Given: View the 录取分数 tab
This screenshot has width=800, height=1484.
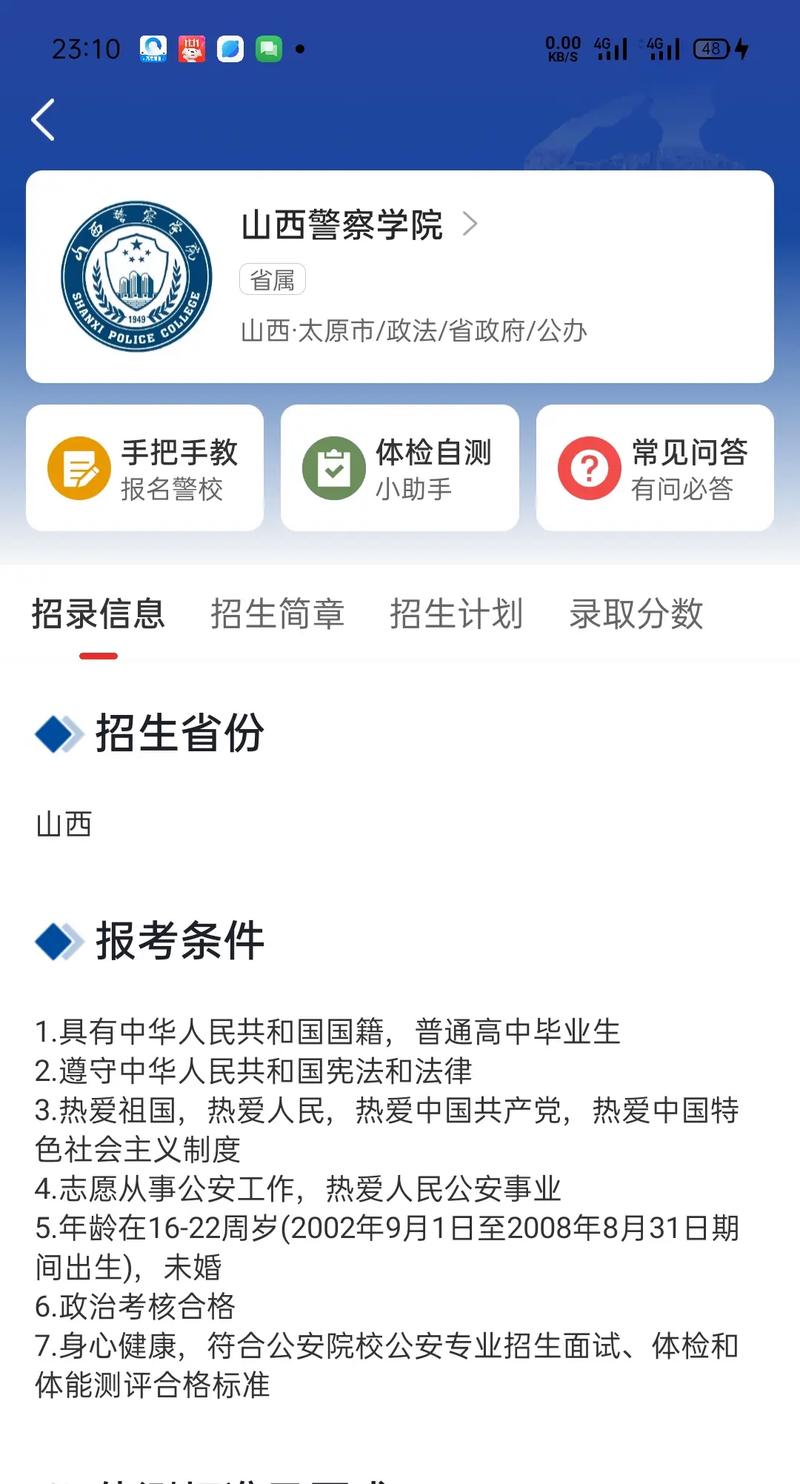Looking at the screenshot, I should pyautogui.click(x=635, y=614).
